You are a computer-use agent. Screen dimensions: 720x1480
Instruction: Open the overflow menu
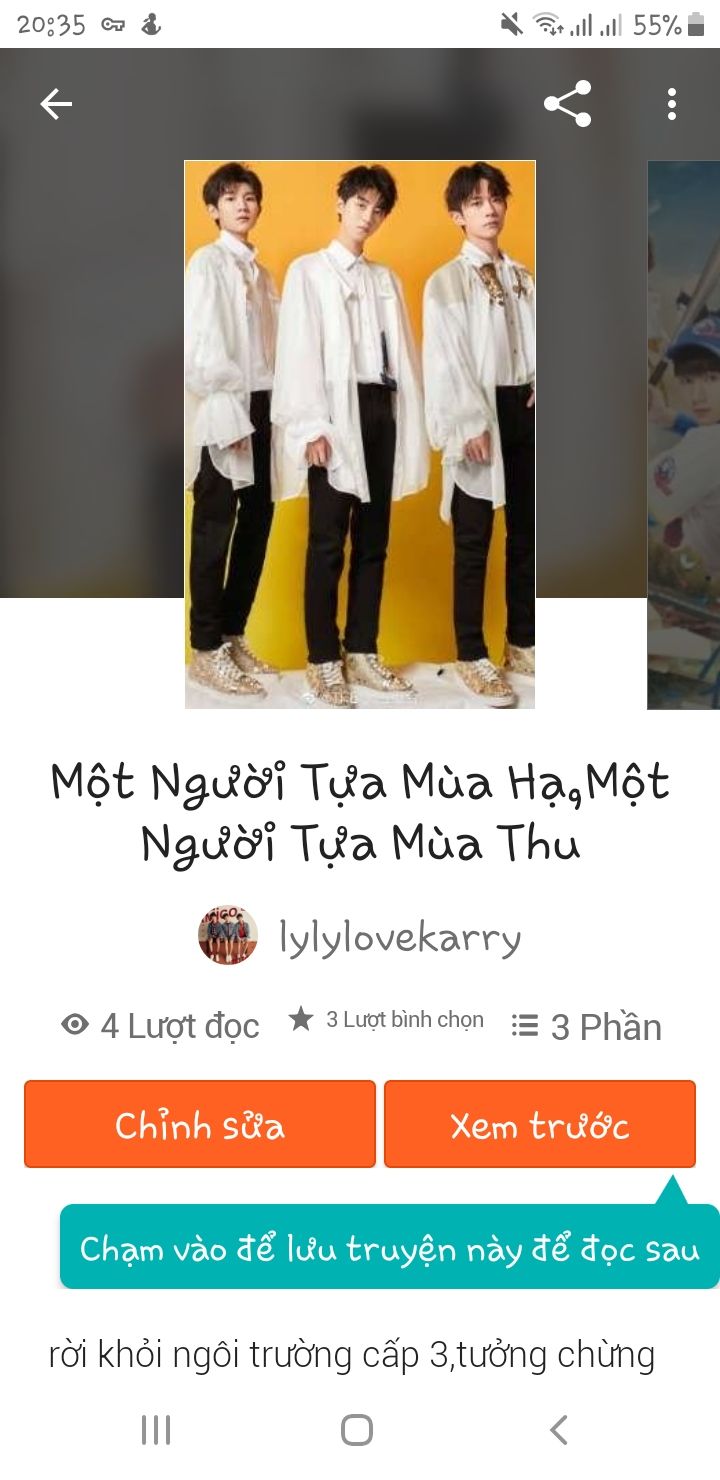(672, 104)
